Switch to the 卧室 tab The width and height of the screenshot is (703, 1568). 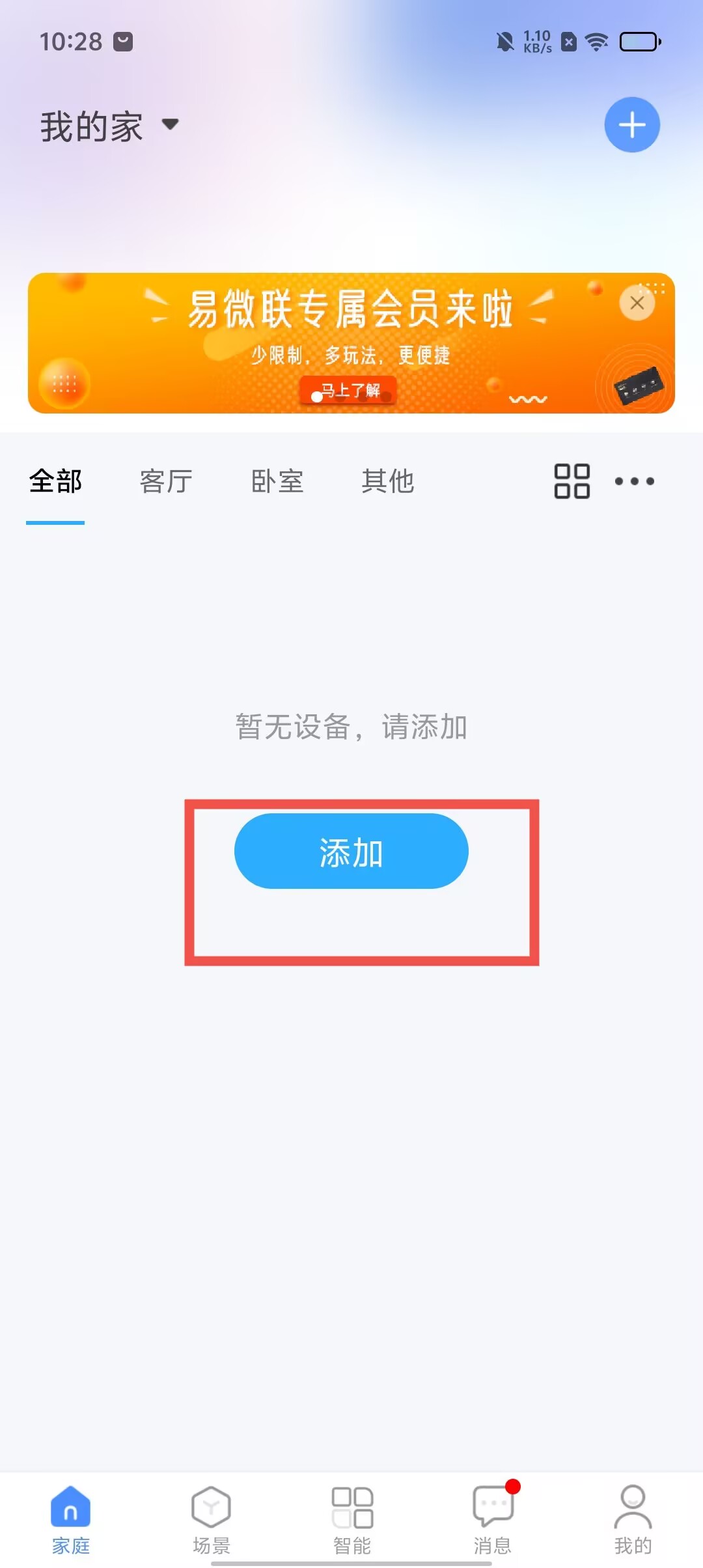coord(277,482)
